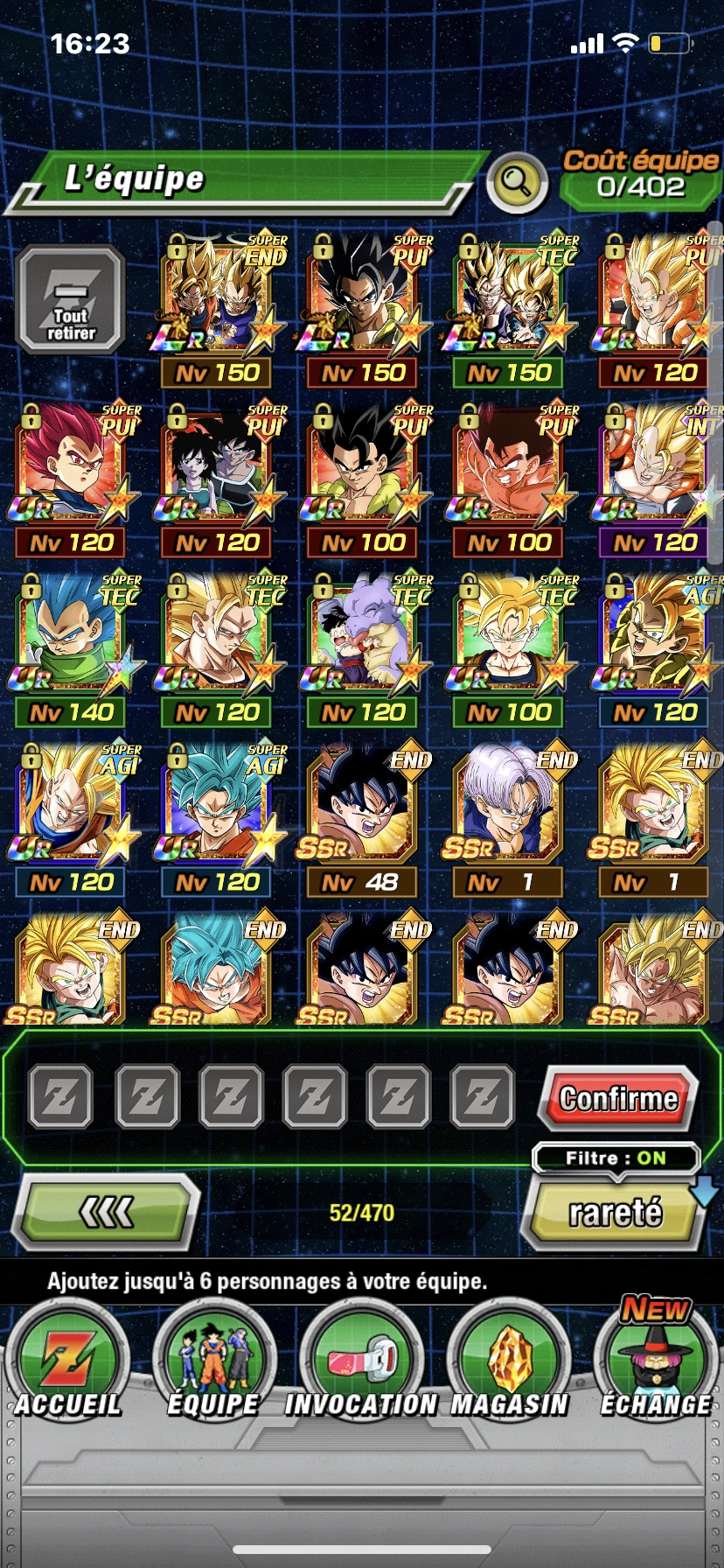Change sorting with the rareté button
The image size is (724, 1568).
click(x=616, y=1213)
